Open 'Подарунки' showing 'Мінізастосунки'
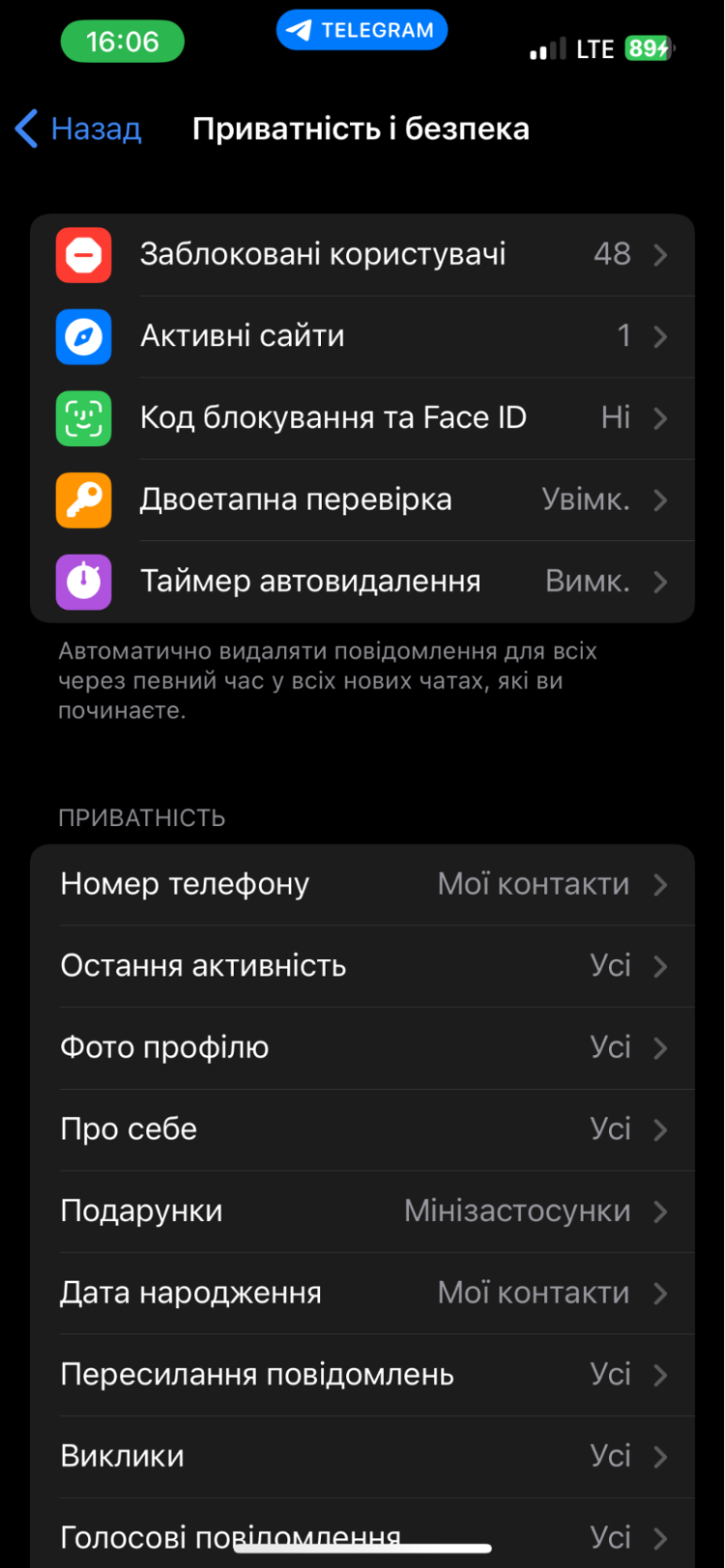This screenshot has height=1568, width=725. [362, 1211]
